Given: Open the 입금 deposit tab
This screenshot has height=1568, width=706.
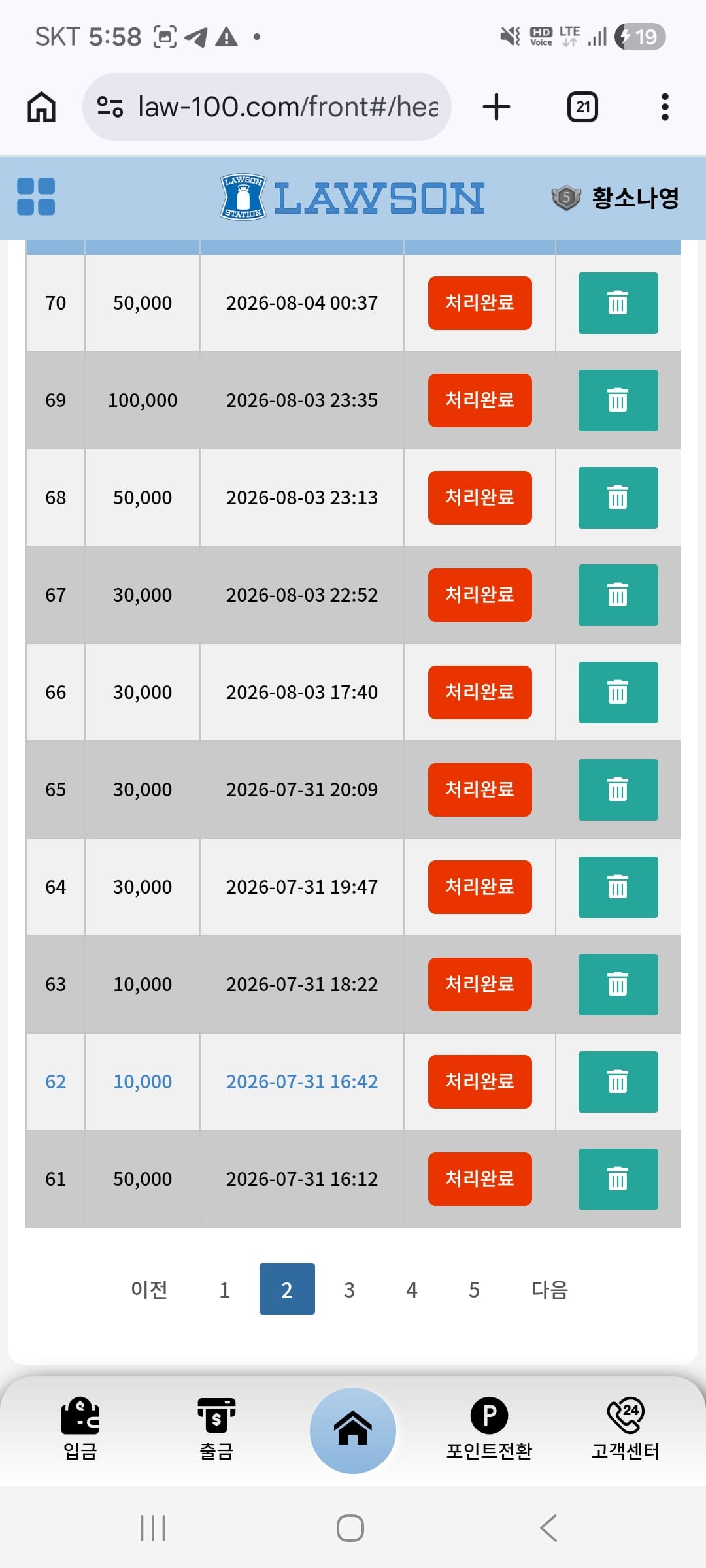Looking at the screenshot, I should click(x=80, y=1429).
